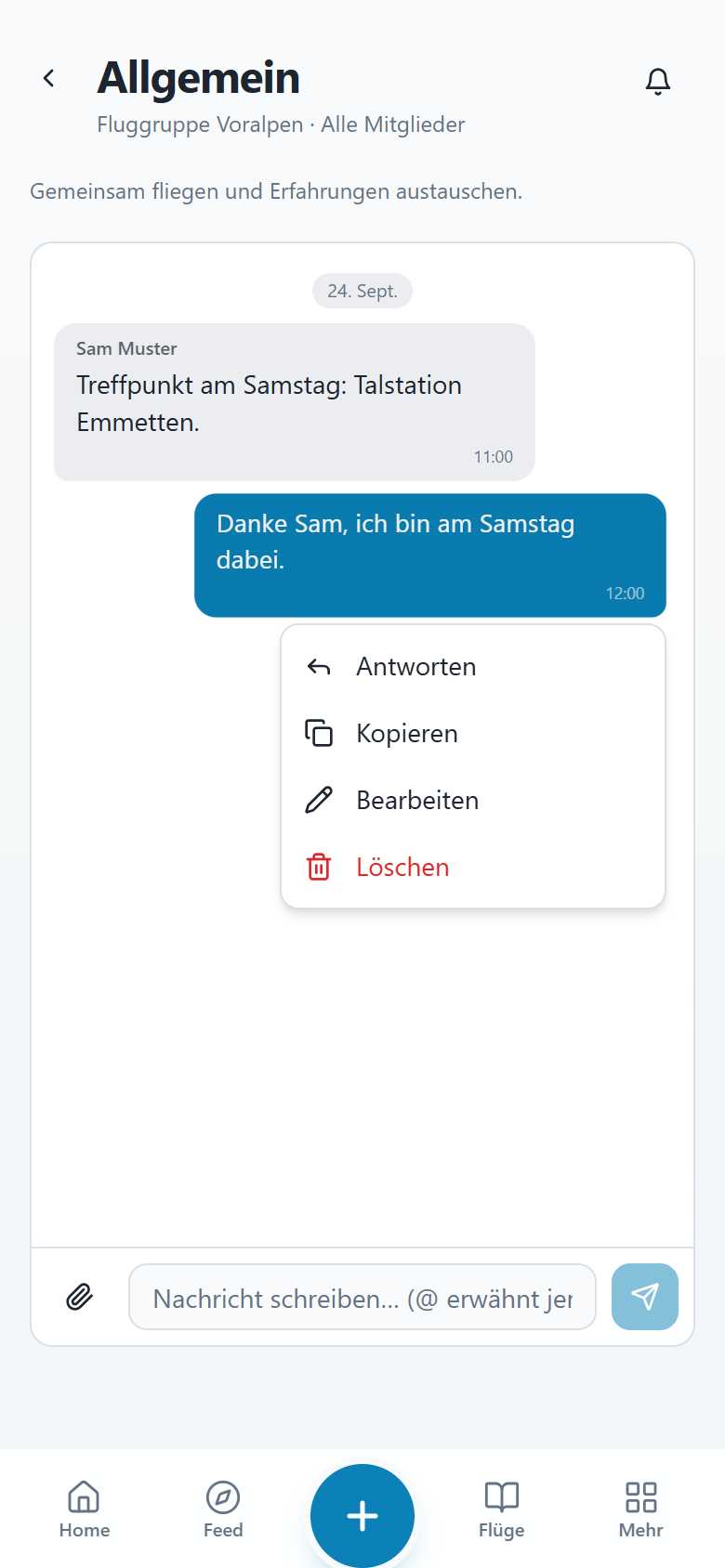Image resolution: width=725 pixels, height=1568 pixels.
Task: Tap Bearbeiten to edit the message
Action: [x=473, y=801]
